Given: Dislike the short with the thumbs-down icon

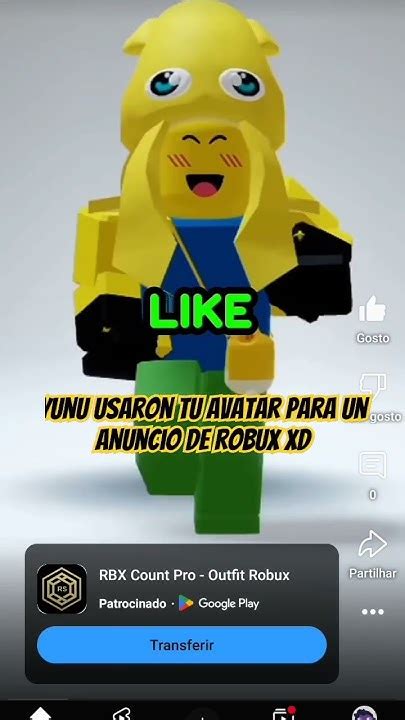Looking at the screenshot, I should (x=372, y=387).
